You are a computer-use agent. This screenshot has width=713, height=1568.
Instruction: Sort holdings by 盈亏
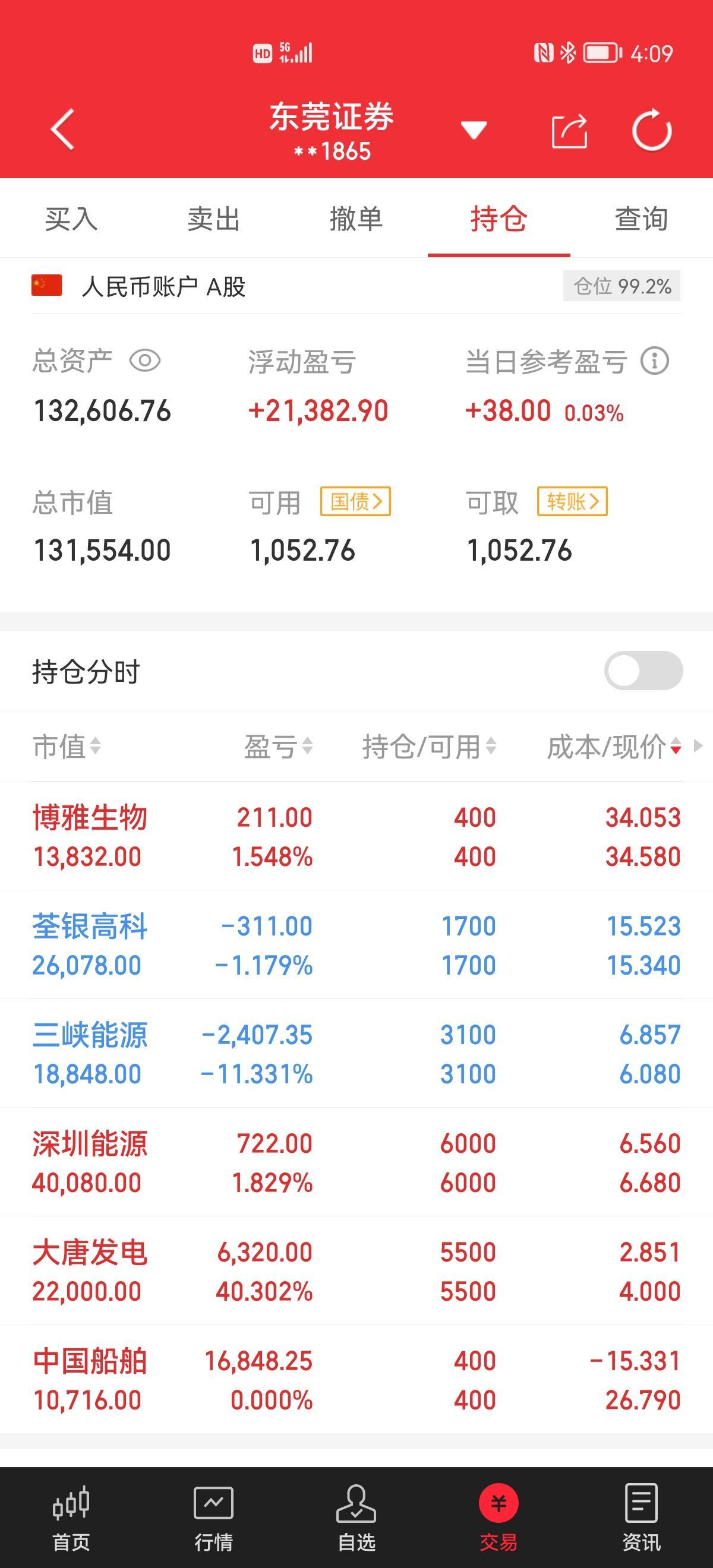tap(279, 746)
